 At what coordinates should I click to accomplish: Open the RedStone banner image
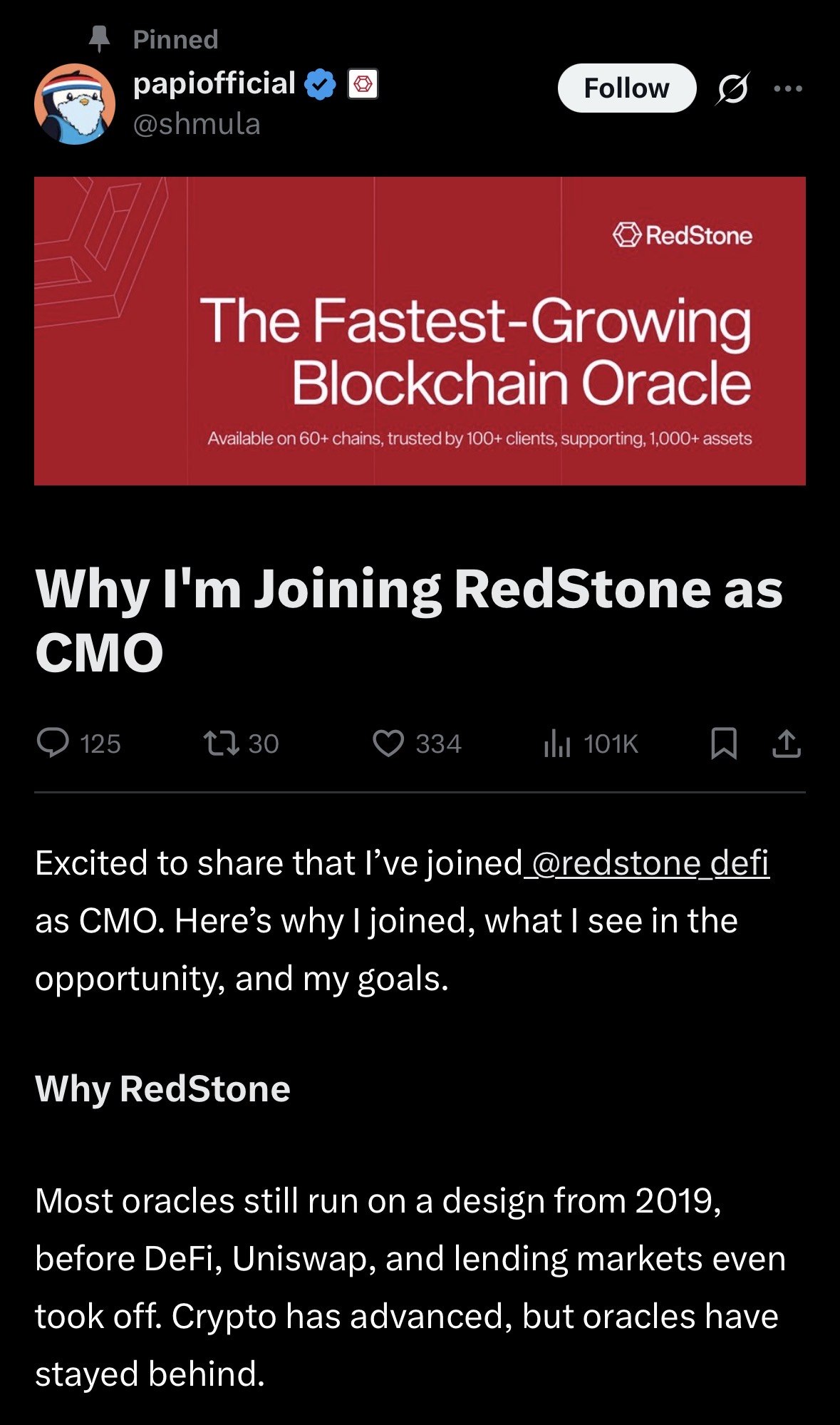420,331
